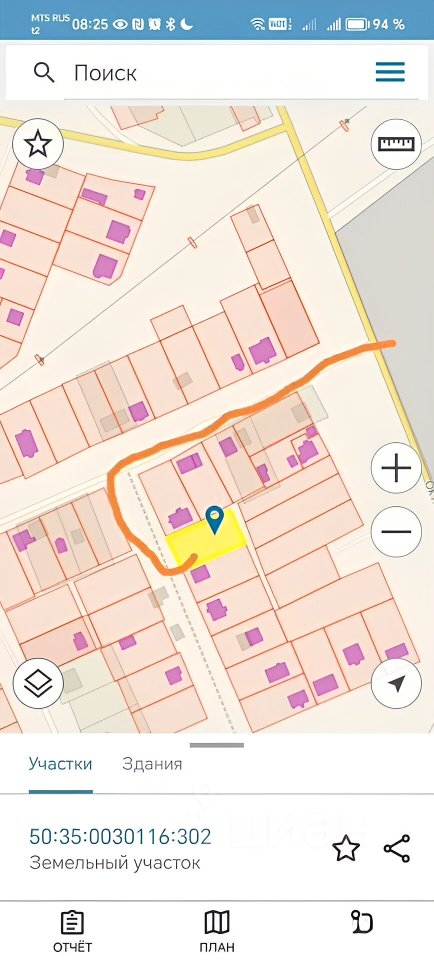Switch to the Здания tab
The width and height of the screenshot is (434, 960).
click(x=152, y=763)
